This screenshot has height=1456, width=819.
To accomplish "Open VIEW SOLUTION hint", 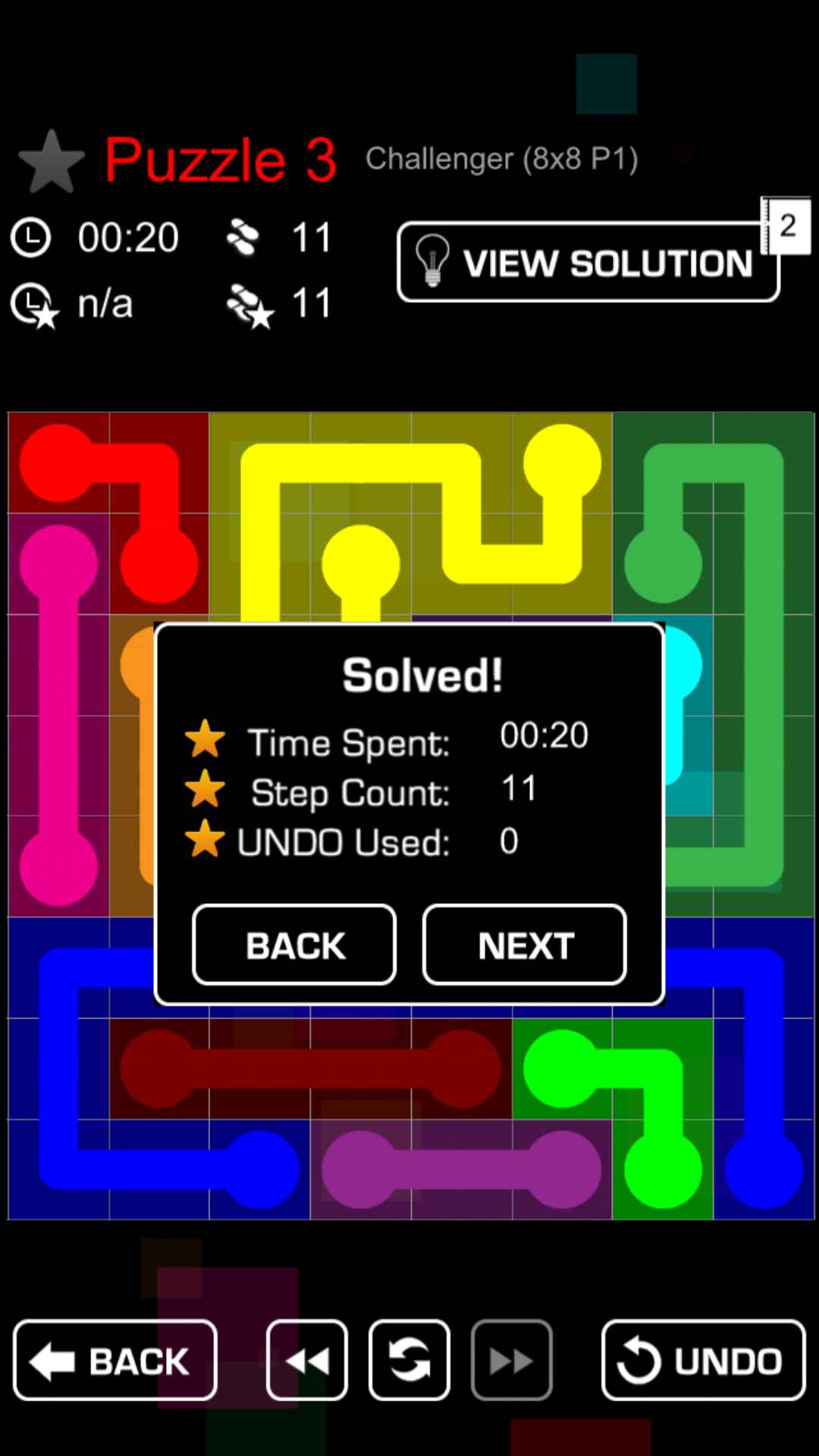I will pyautogui.click(x=588, y=262).
